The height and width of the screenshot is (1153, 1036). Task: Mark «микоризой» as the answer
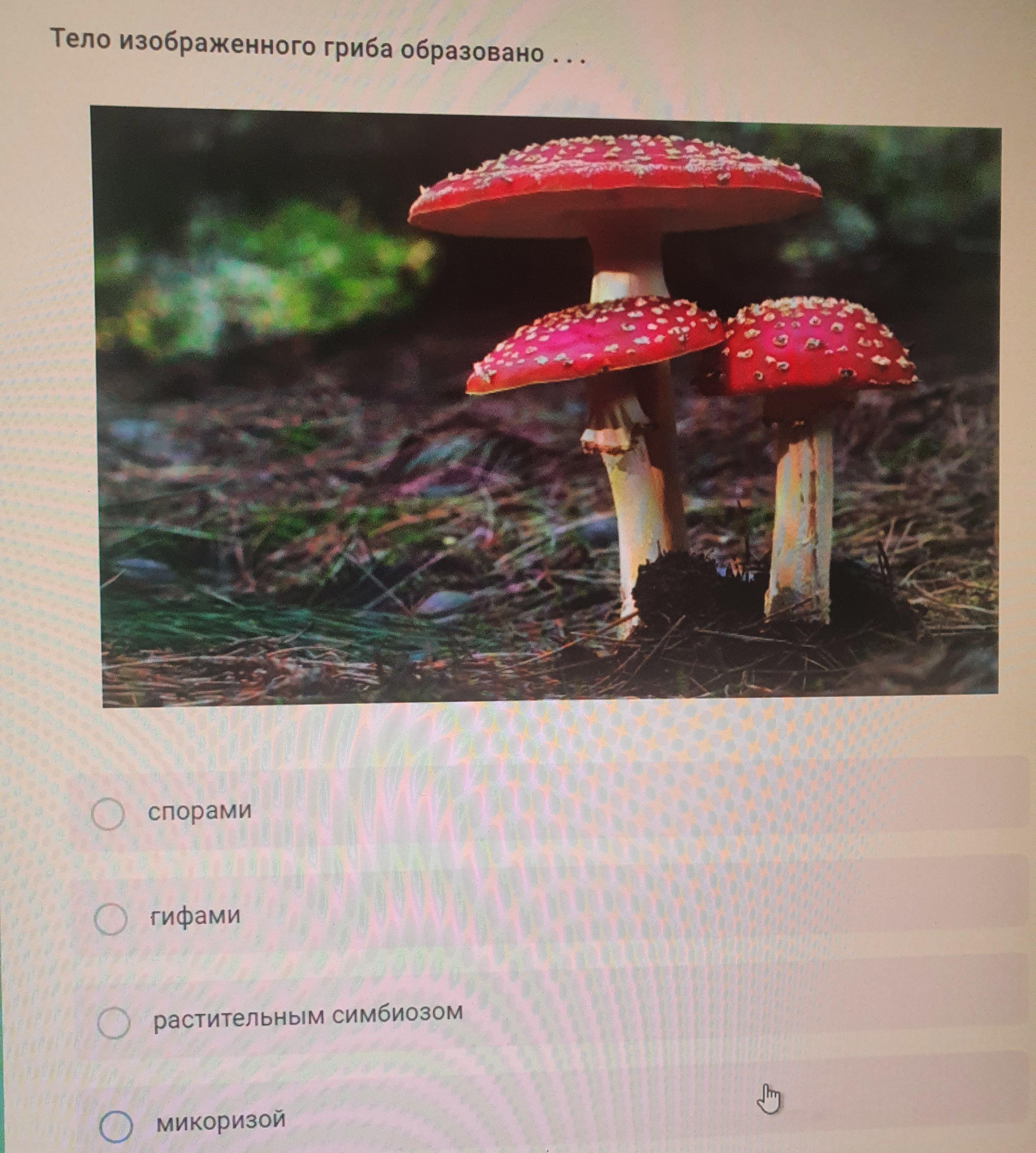[116, 1127]
